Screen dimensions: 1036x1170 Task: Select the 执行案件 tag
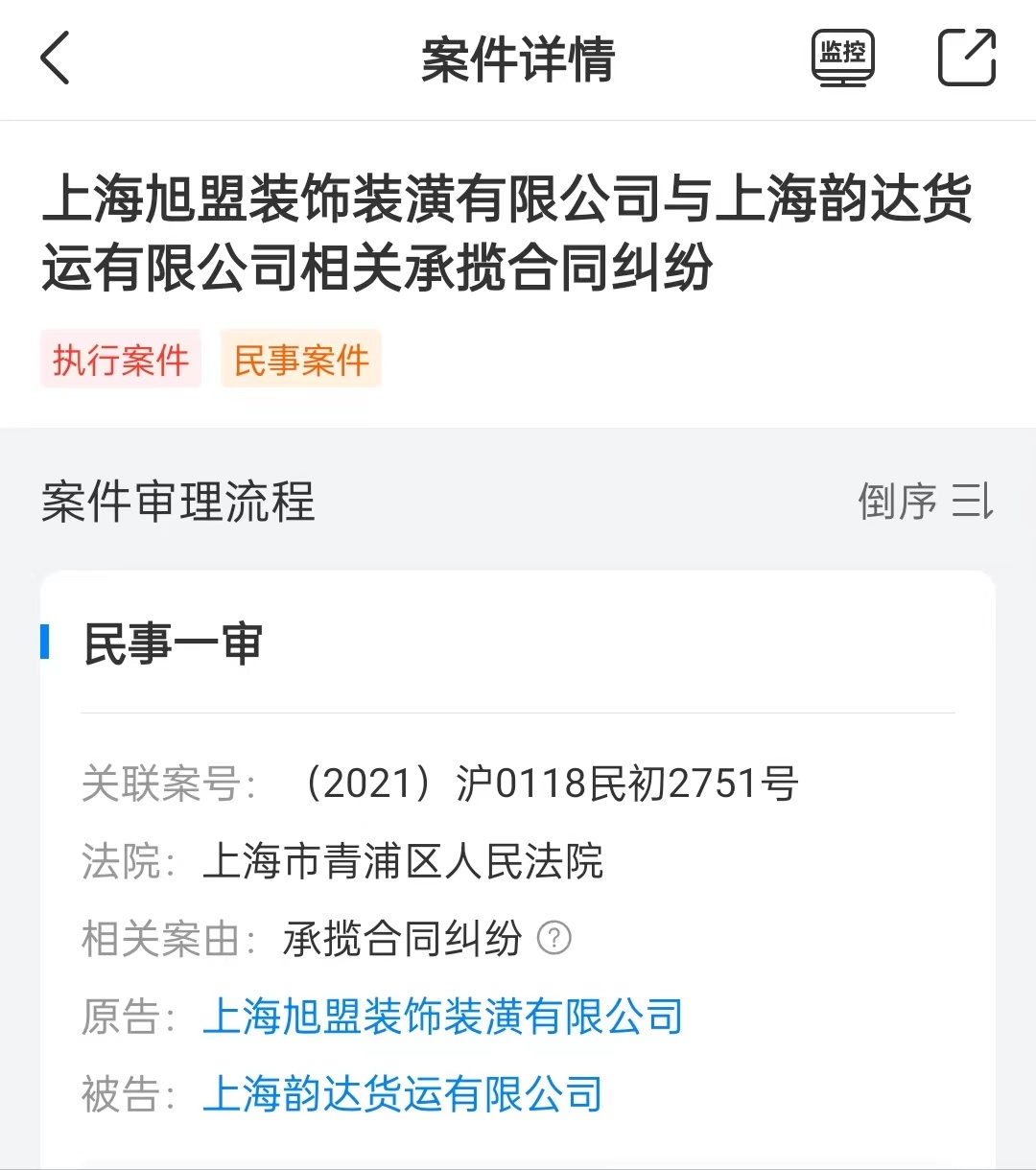[121, 360]
